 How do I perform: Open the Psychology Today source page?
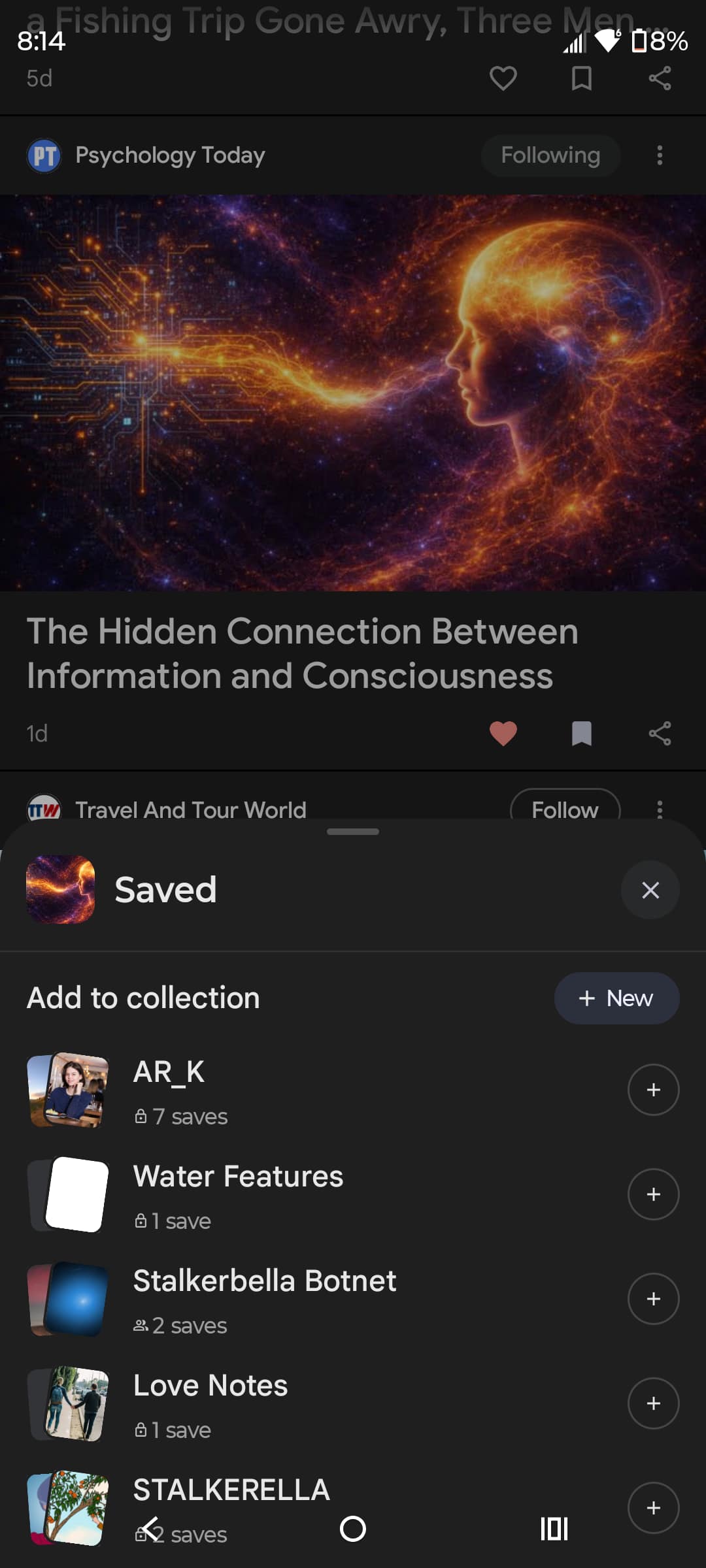click(170, 155)
